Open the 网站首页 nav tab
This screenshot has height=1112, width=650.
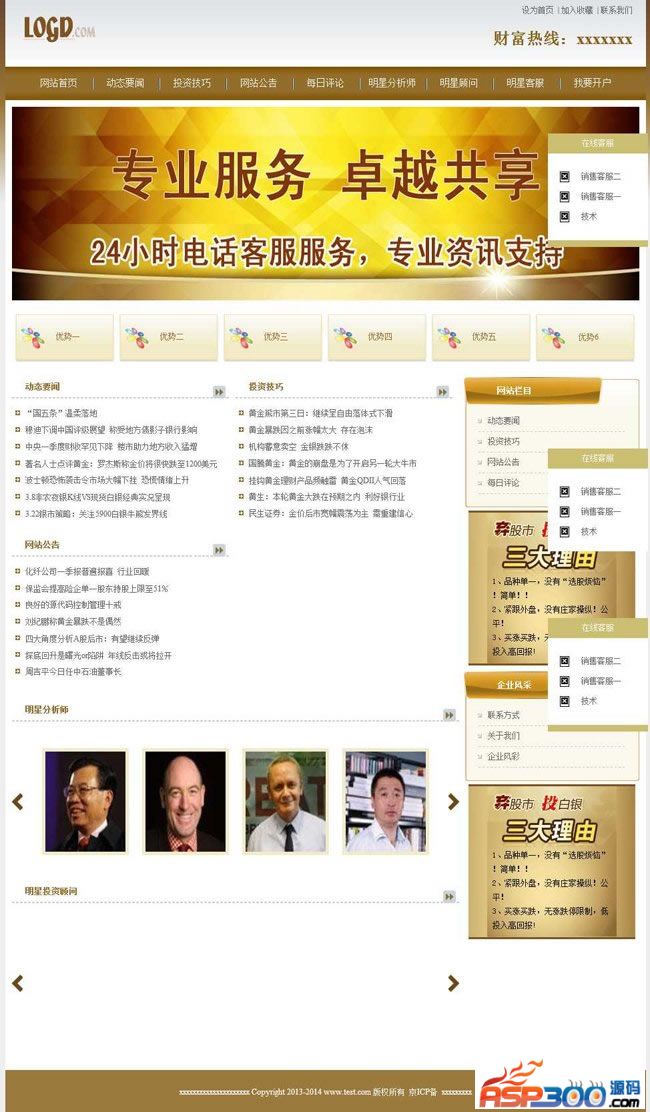(x=58, y=83)
